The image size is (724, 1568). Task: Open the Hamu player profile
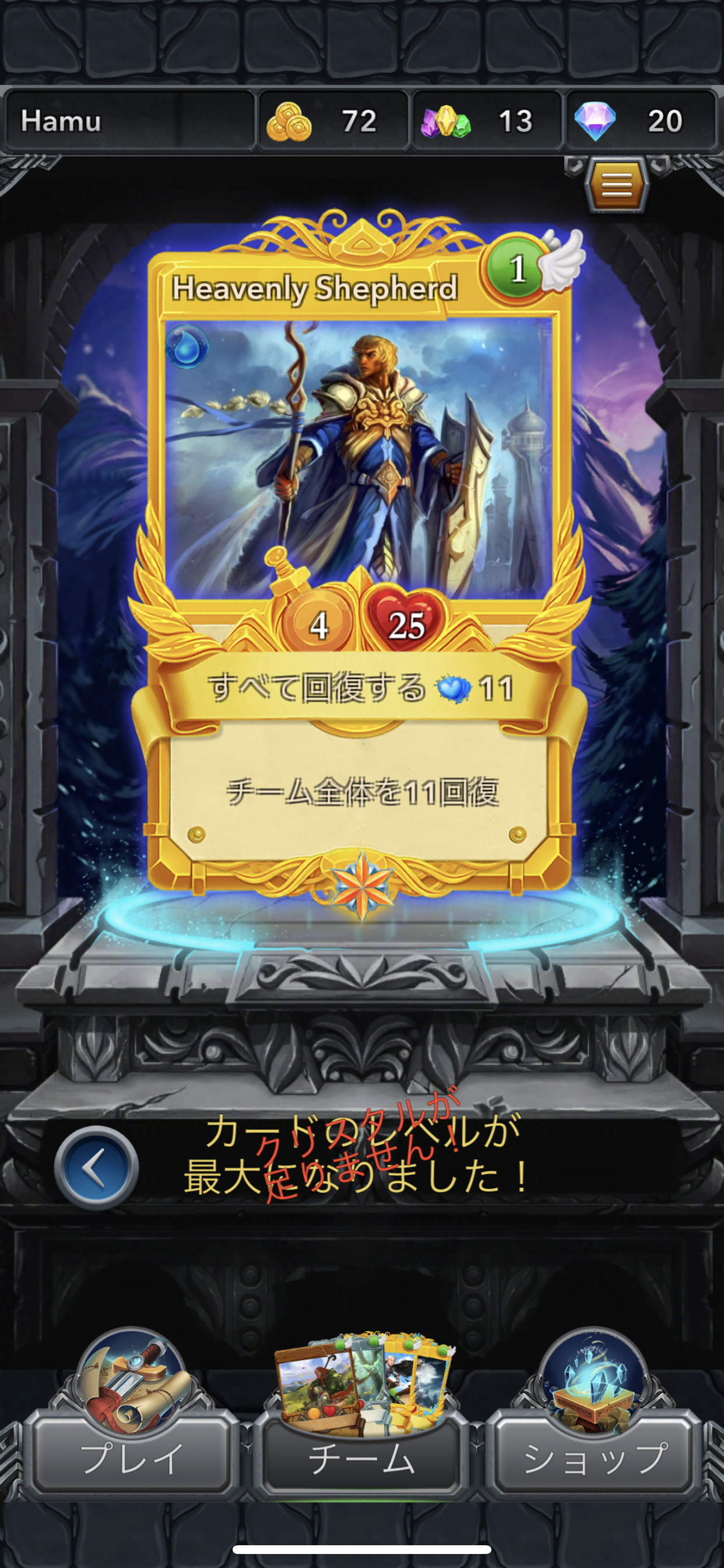pyautogui.click(x=129, y=121)
